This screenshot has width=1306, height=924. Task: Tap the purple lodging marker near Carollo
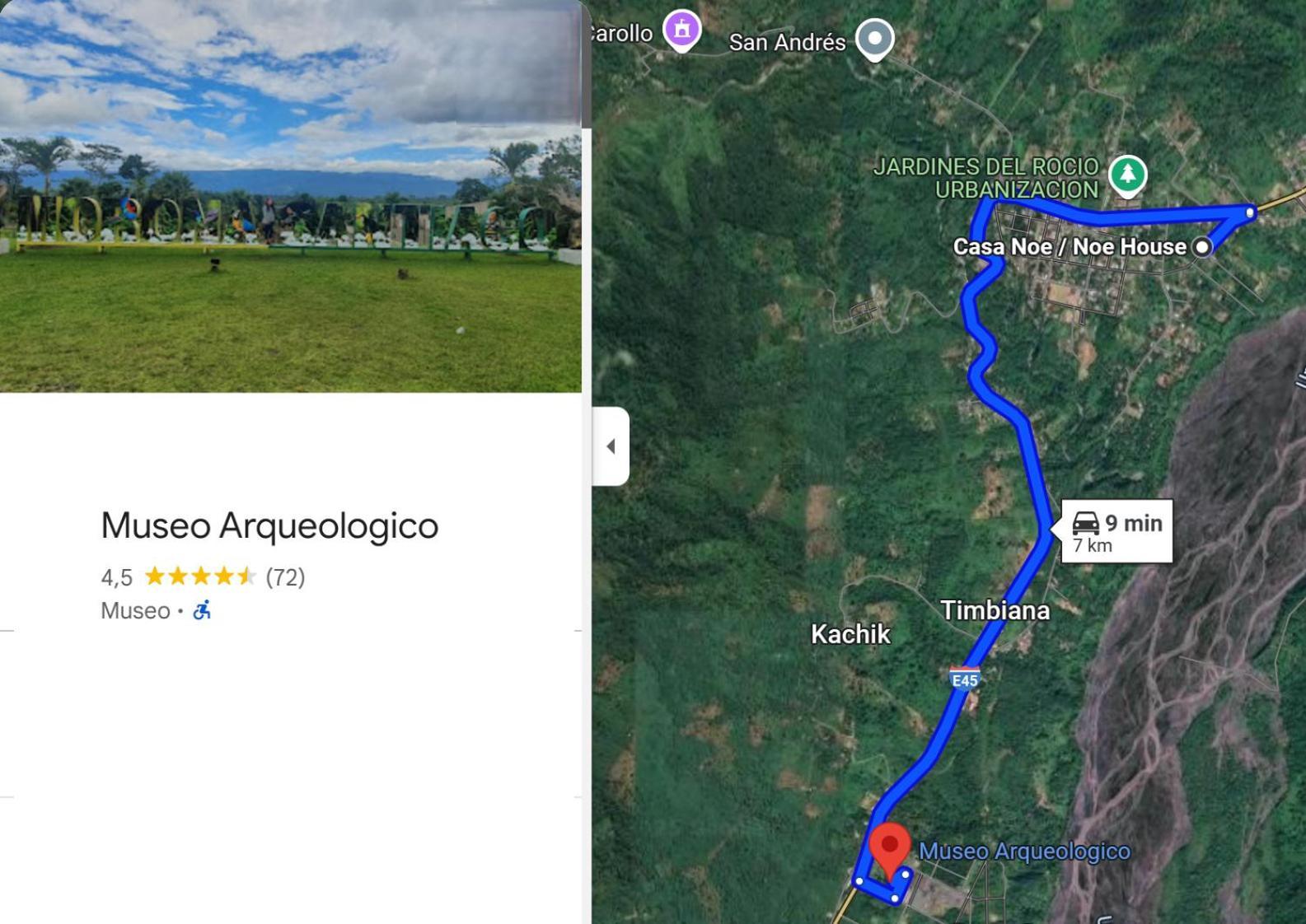(x=682, y=30)
